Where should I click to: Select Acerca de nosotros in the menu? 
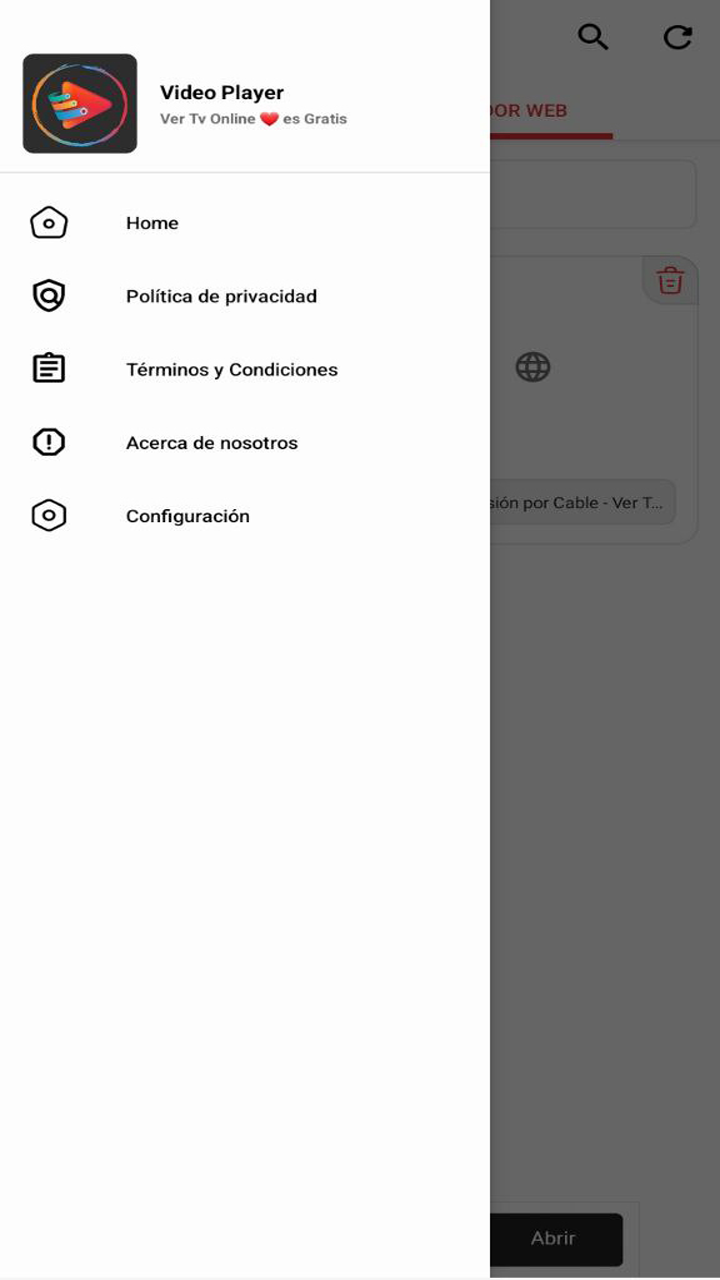(x=211, y=441)
